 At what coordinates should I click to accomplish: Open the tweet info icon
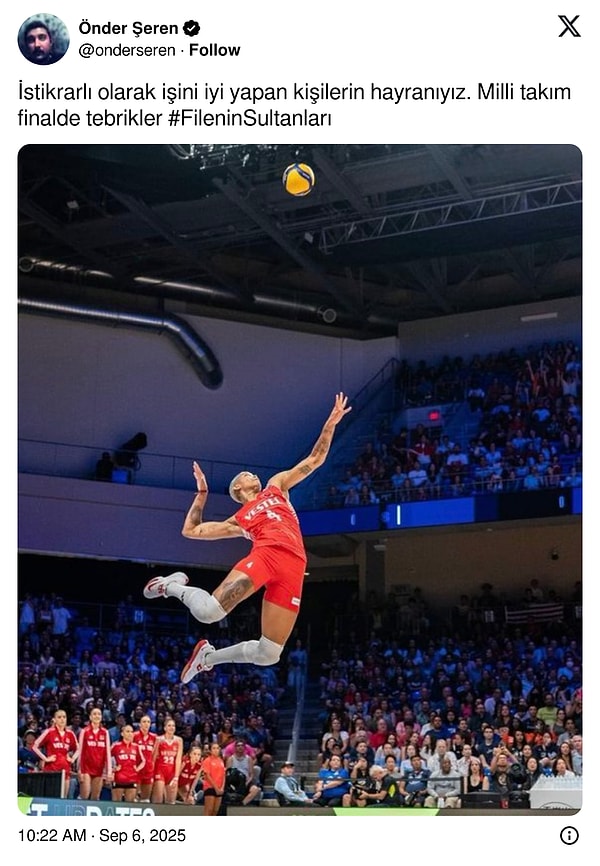coord(568,835)
